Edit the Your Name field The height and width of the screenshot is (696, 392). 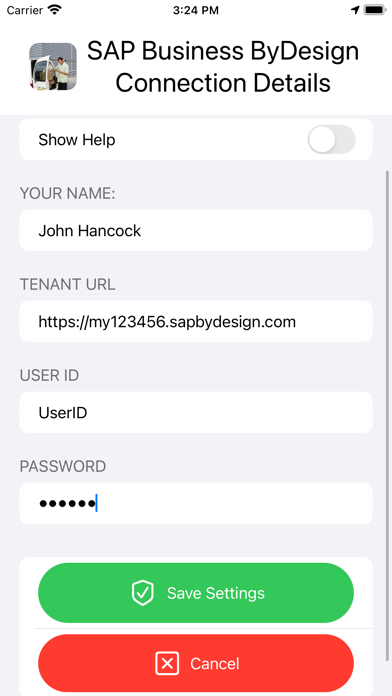(196, 230)
